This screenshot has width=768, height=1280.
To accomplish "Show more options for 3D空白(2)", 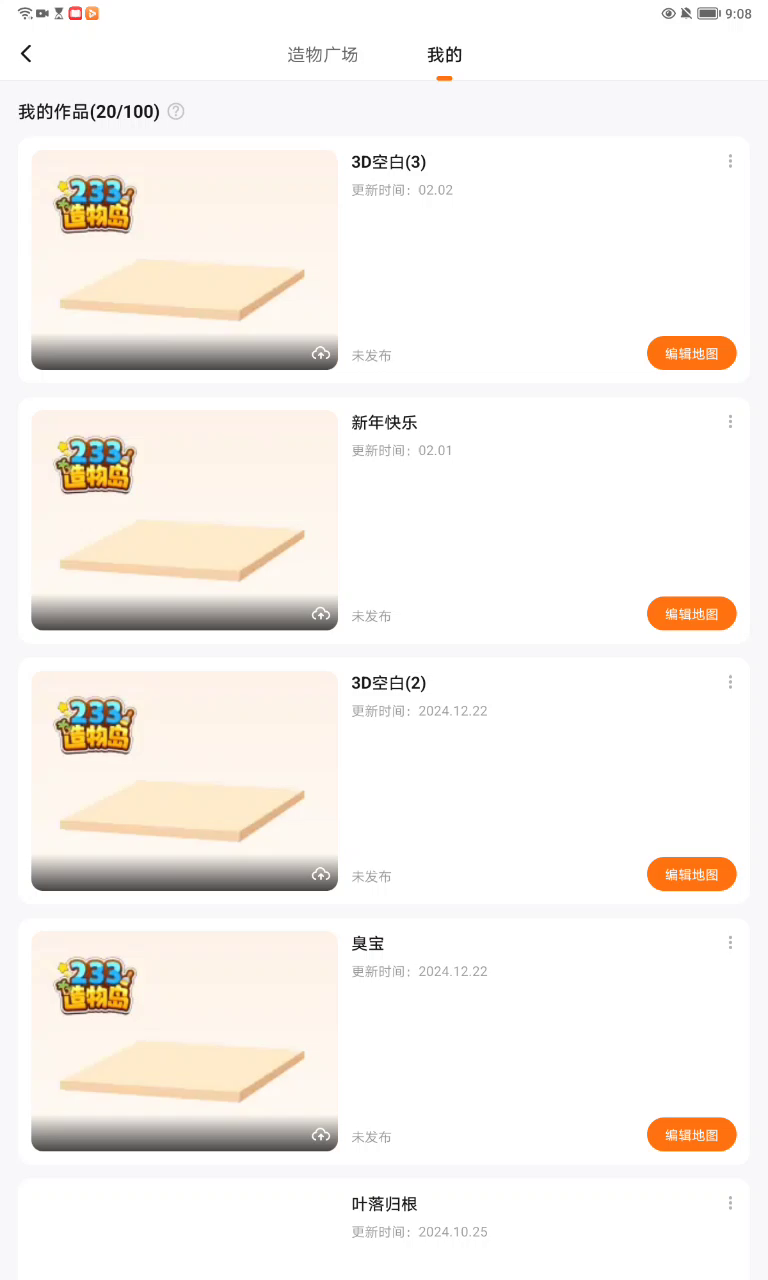I will click(730, 682).
